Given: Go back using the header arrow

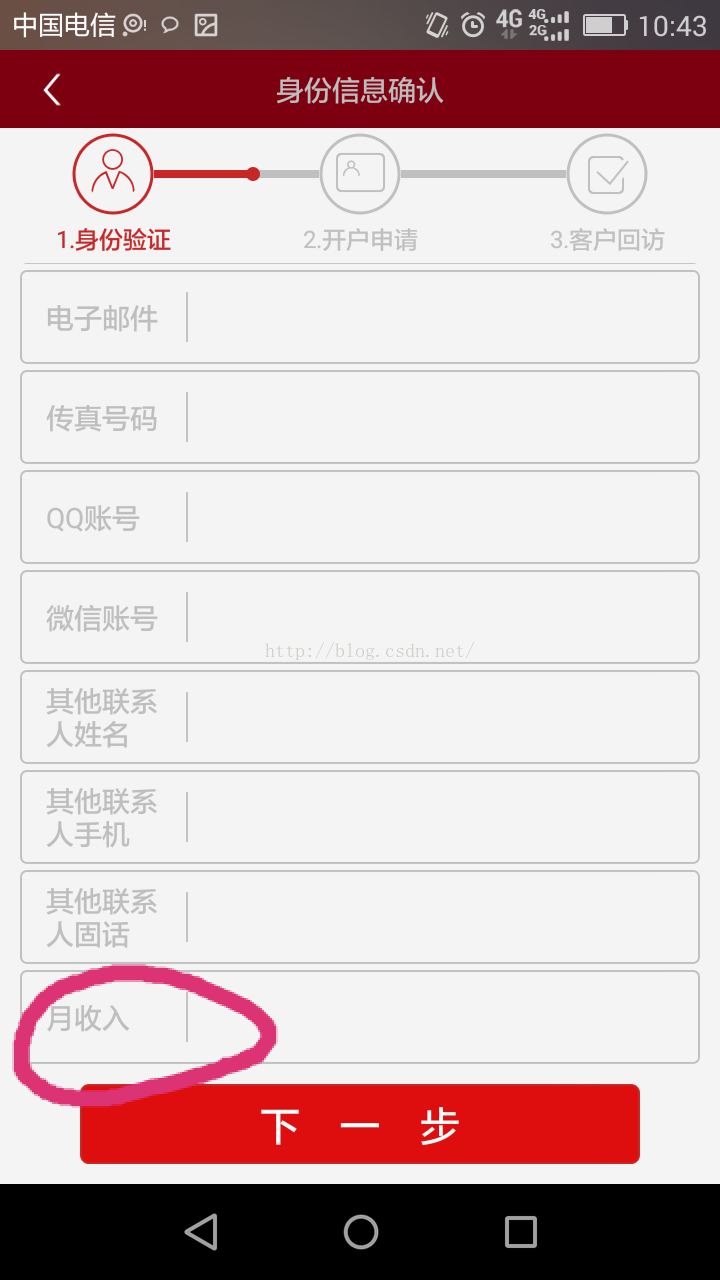Looking at the screenshot, I should point(52,90).
